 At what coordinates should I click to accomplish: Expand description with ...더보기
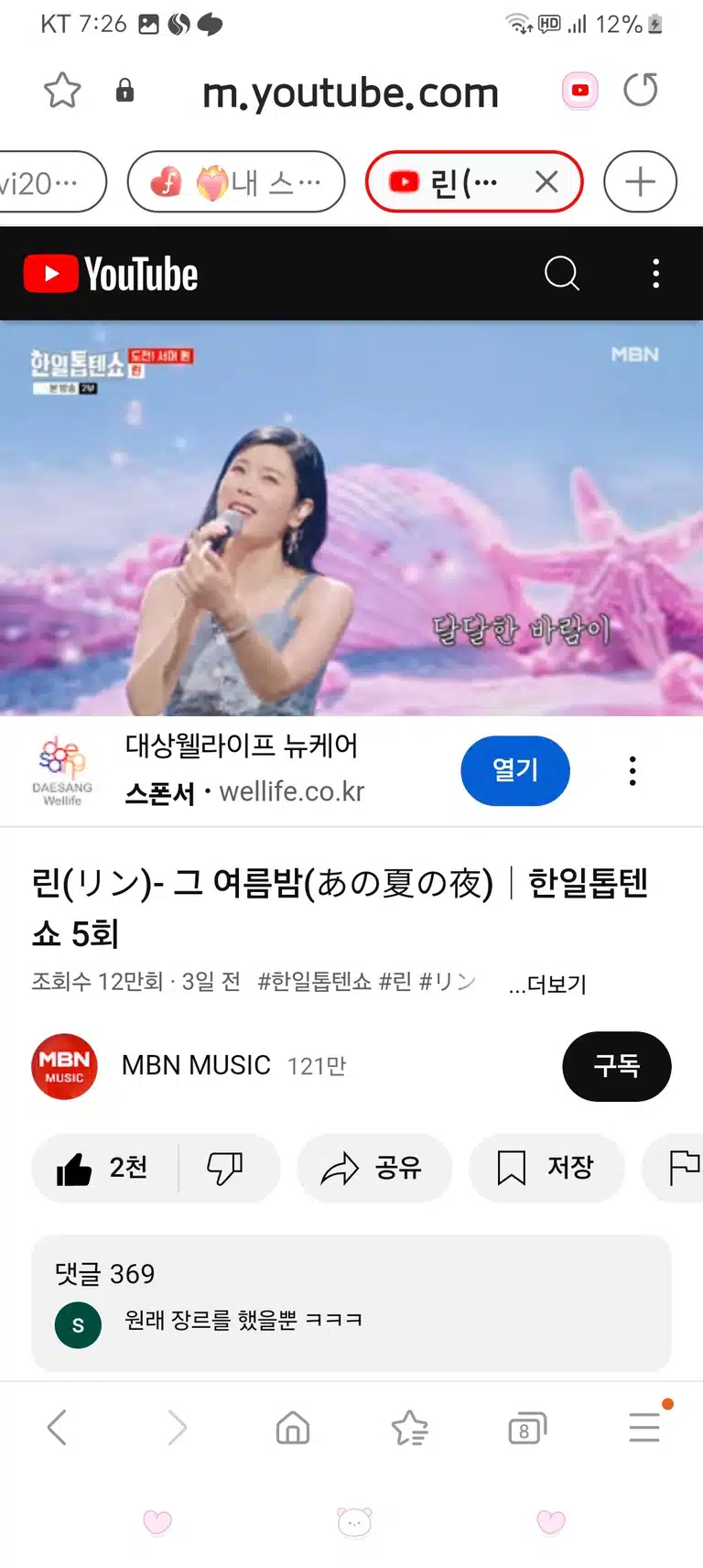(x=546, y=984)
